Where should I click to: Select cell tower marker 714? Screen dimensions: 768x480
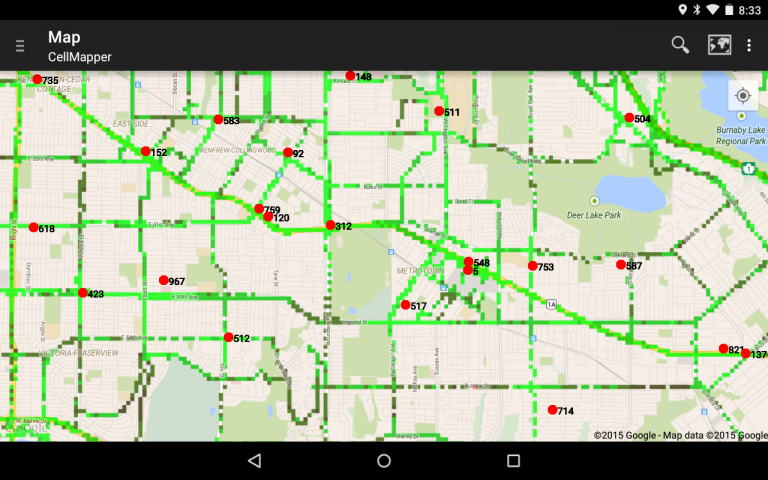click(x=552, y=410)
